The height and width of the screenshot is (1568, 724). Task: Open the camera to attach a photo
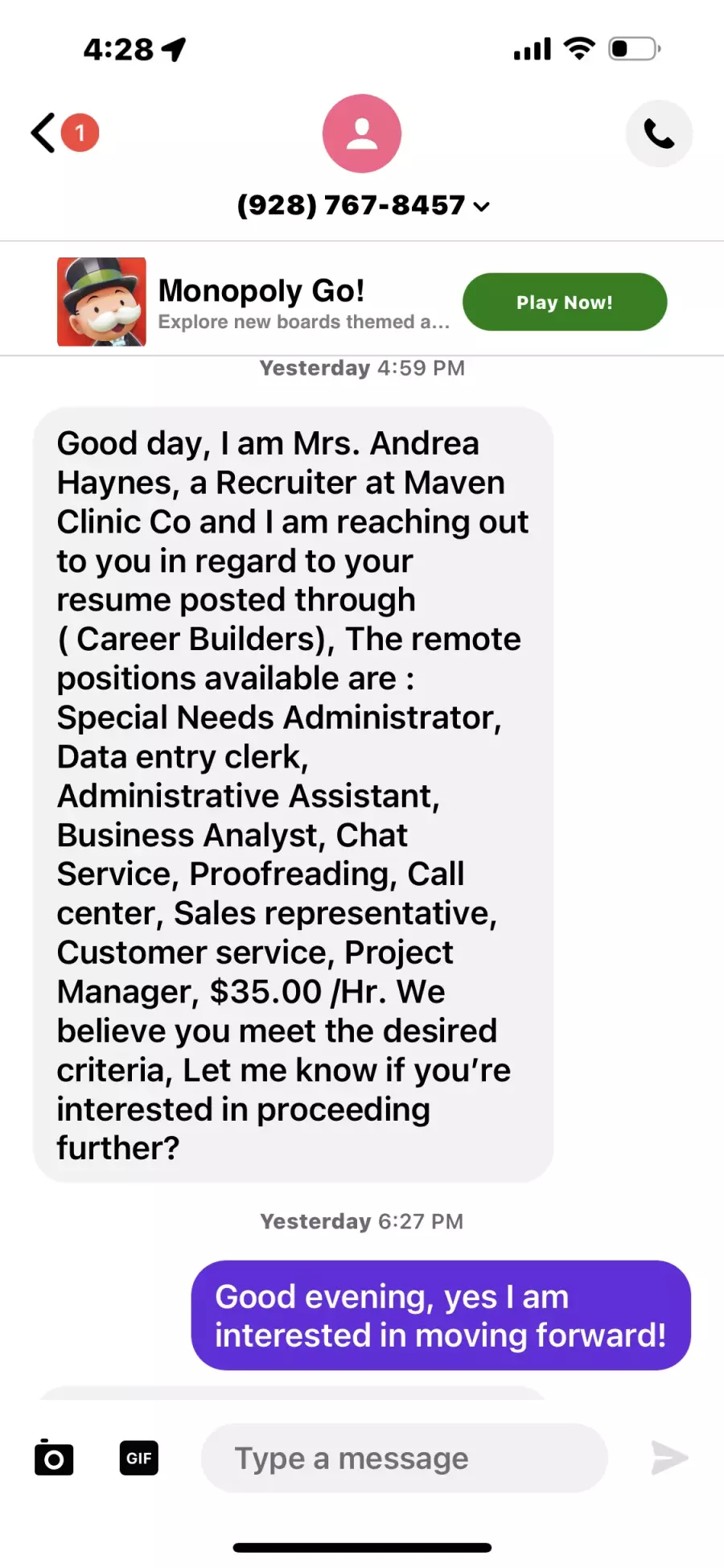[54, 1458]
